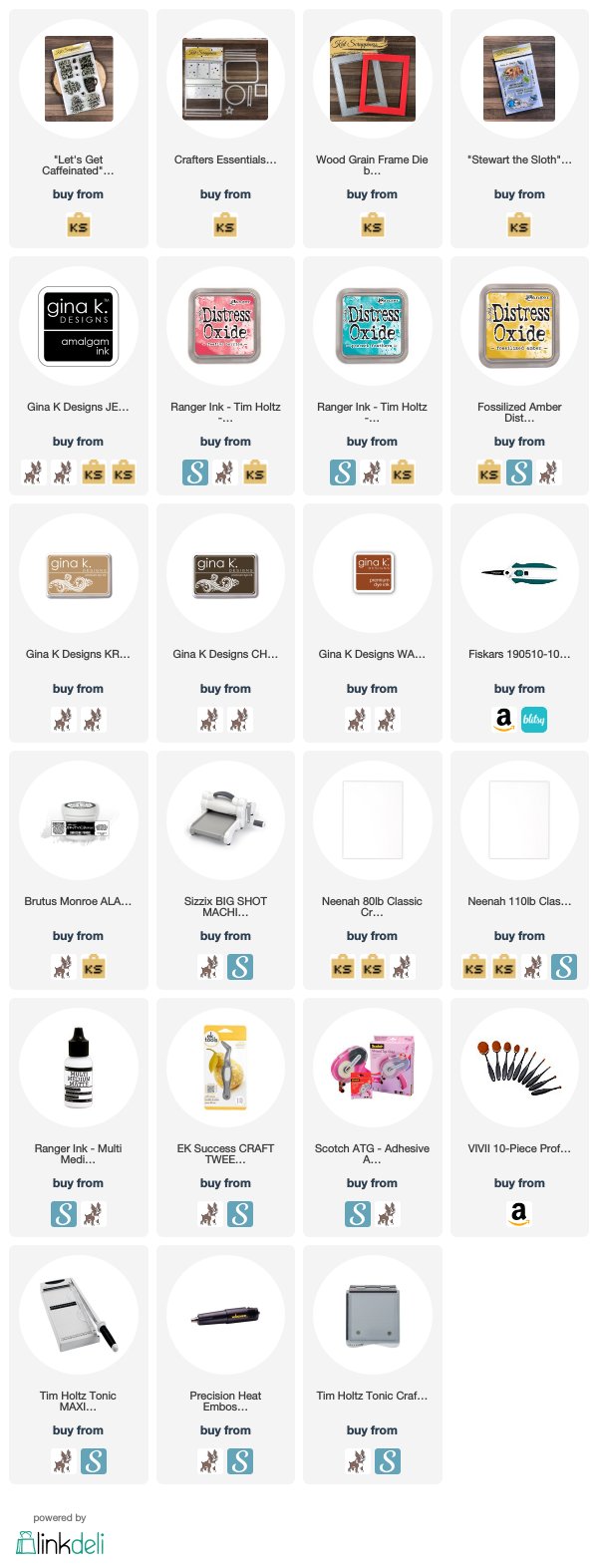
Task: Buy "Stewart the Sloth" from KS store
Action: point(519,227)
